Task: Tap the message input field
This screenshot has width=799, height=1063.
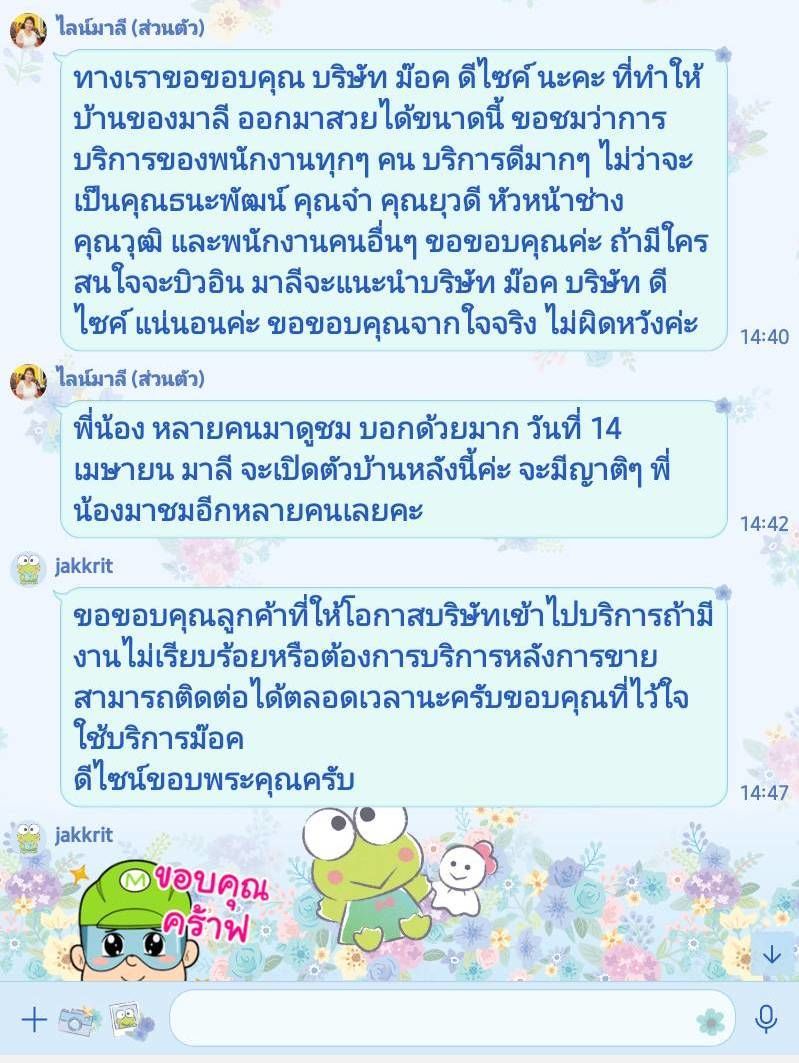Action: click(430, 1019)
